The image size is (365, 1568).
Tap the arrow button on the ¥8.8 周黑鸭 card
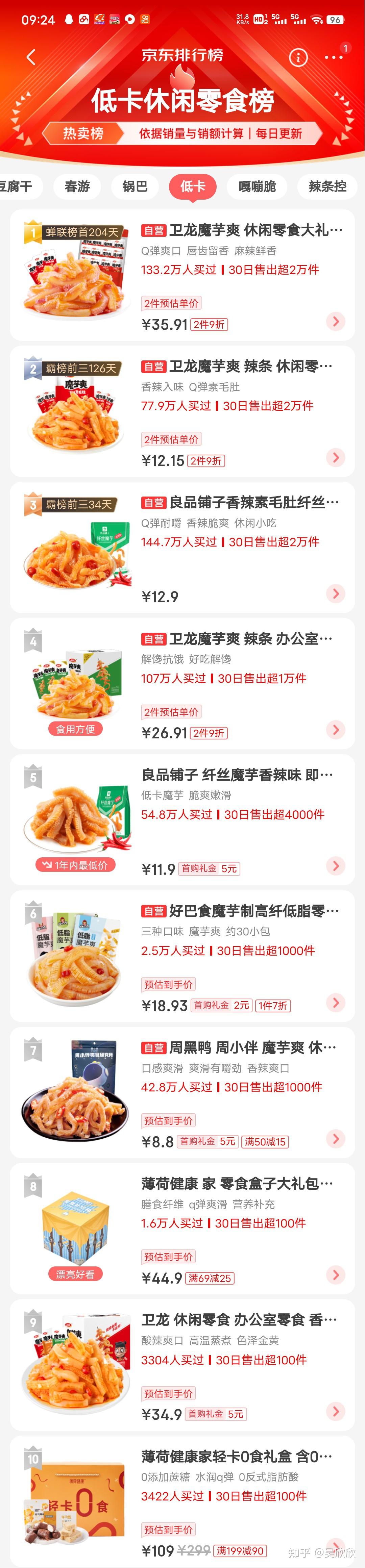pos(336,1138)
